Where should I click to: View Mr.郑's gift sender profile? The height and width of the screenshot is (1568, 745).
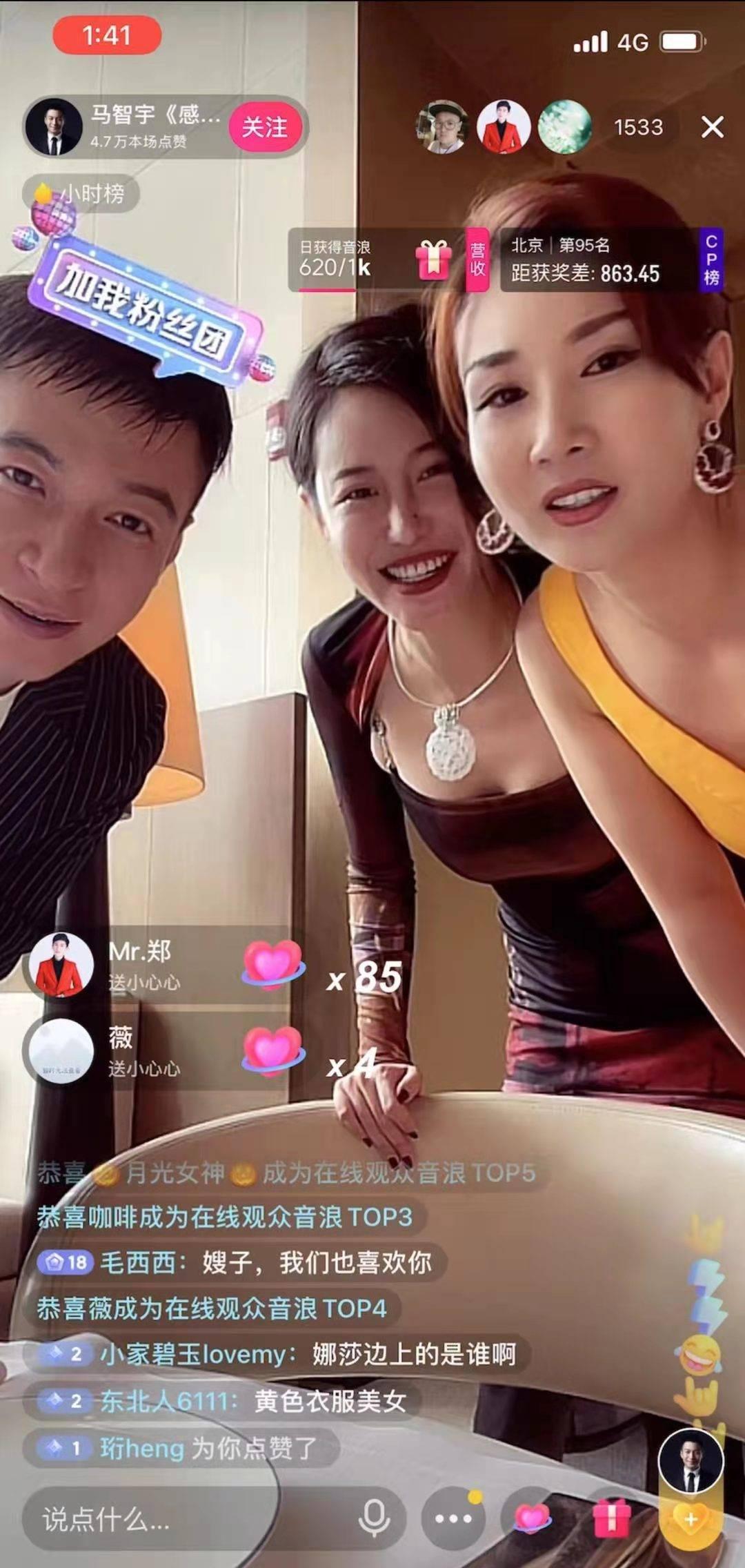(61, 965)
